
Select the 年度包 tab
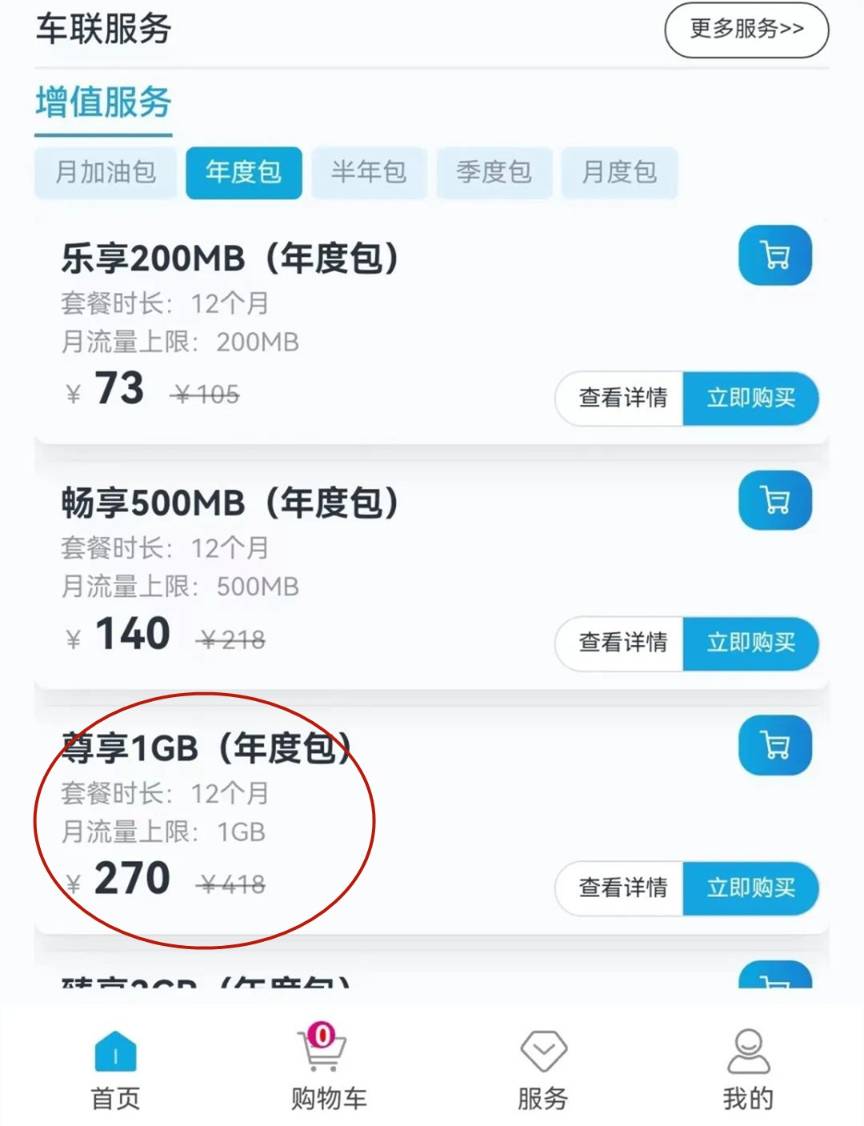pos(243,172)
